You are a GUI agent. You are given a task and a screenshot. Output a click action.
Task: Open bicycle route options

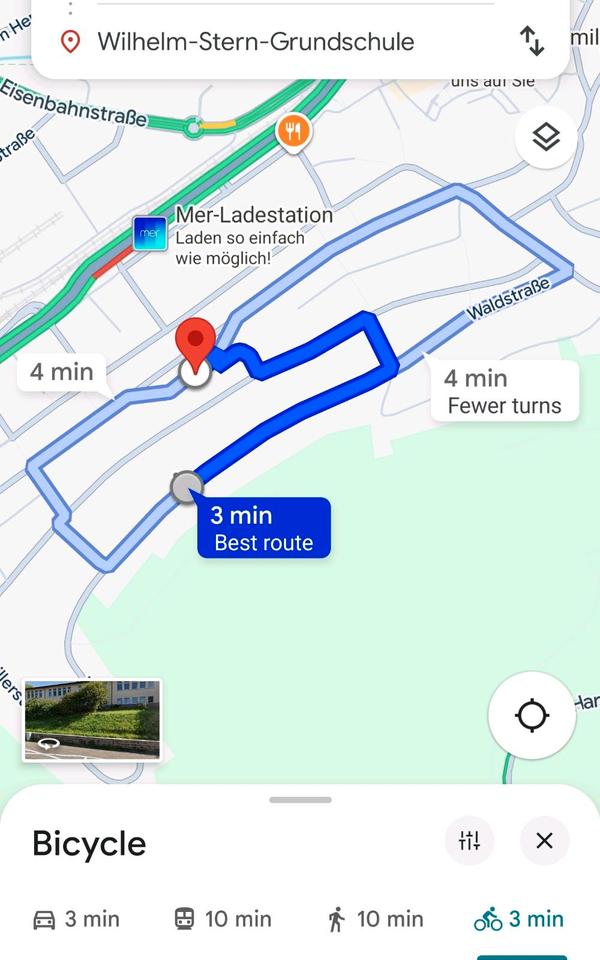[470, 841]
